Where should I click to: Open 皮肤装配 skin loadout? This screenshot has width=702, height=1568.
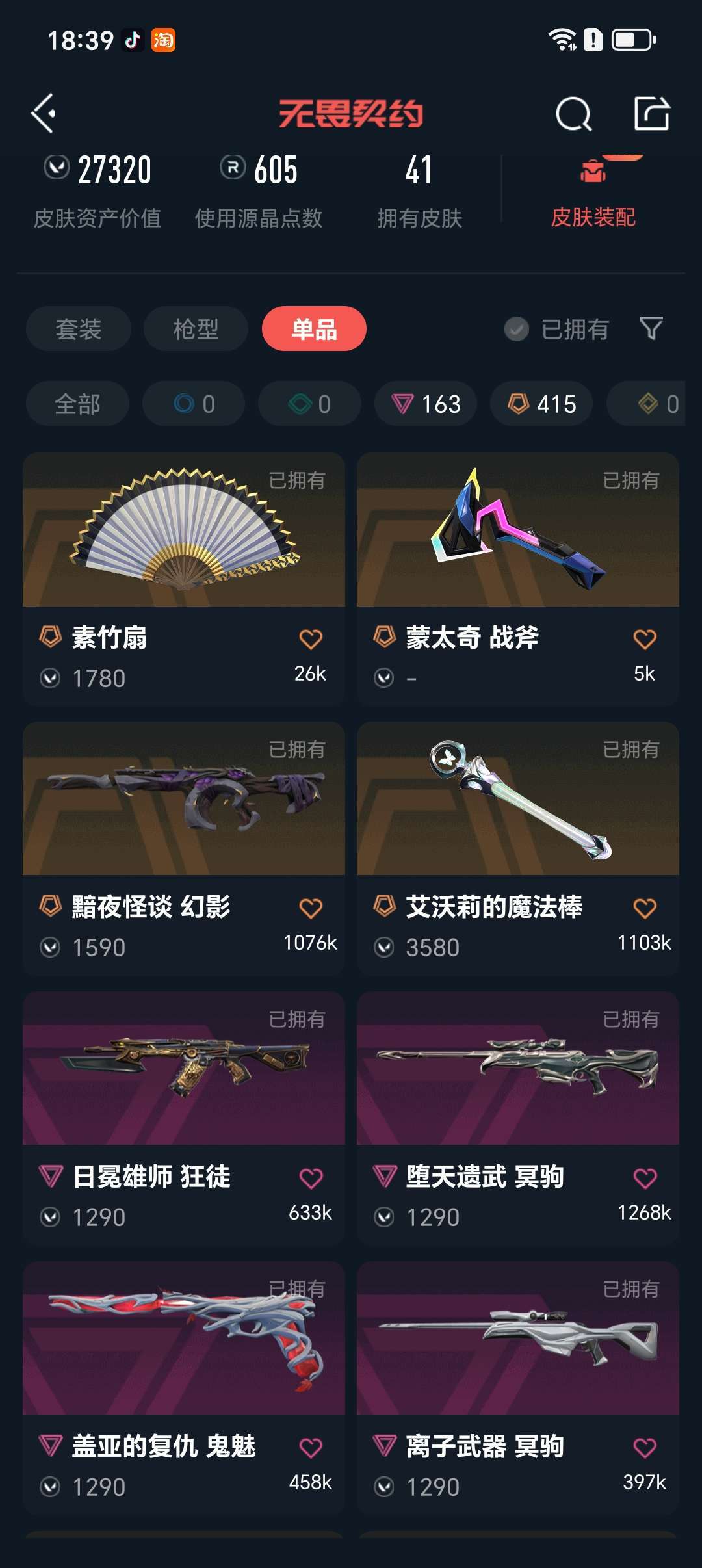coord(593,196)
